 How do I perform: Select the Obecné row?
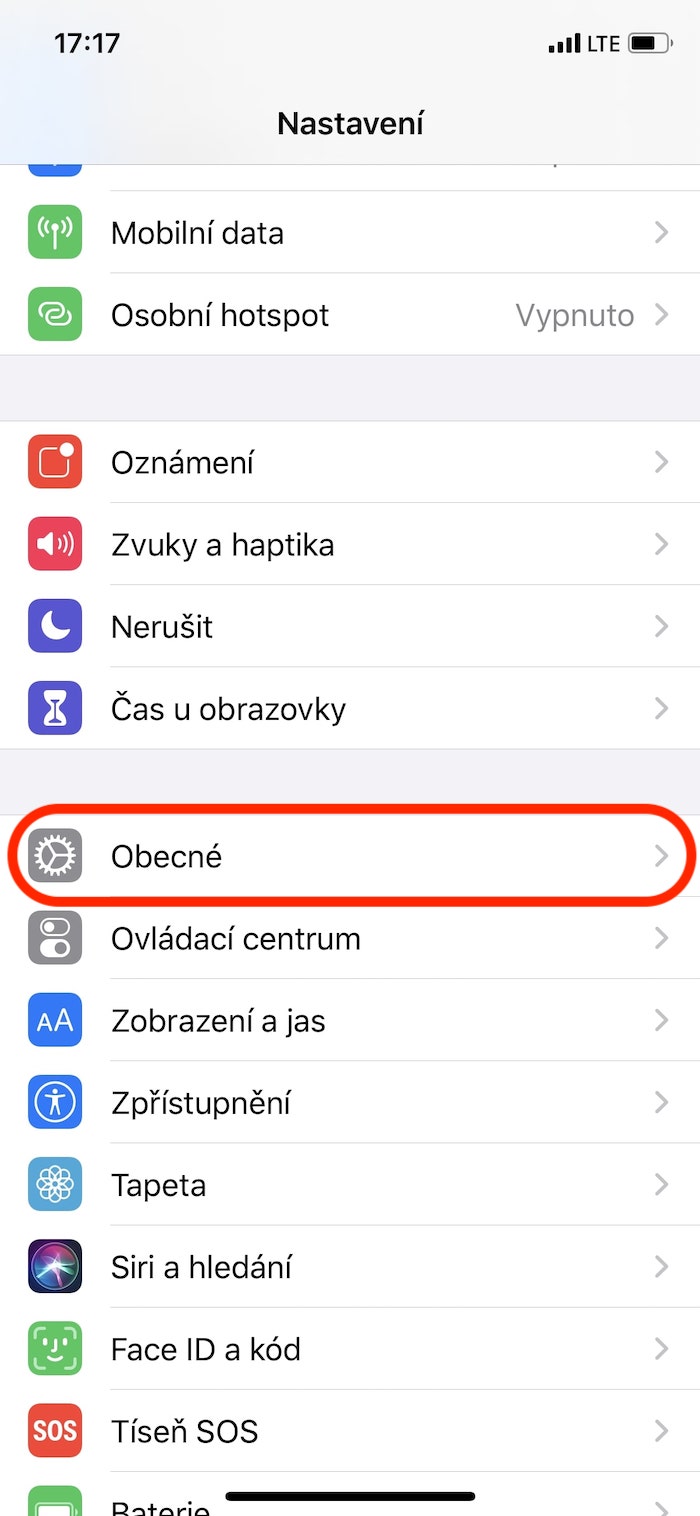click(x=350, y=857)
